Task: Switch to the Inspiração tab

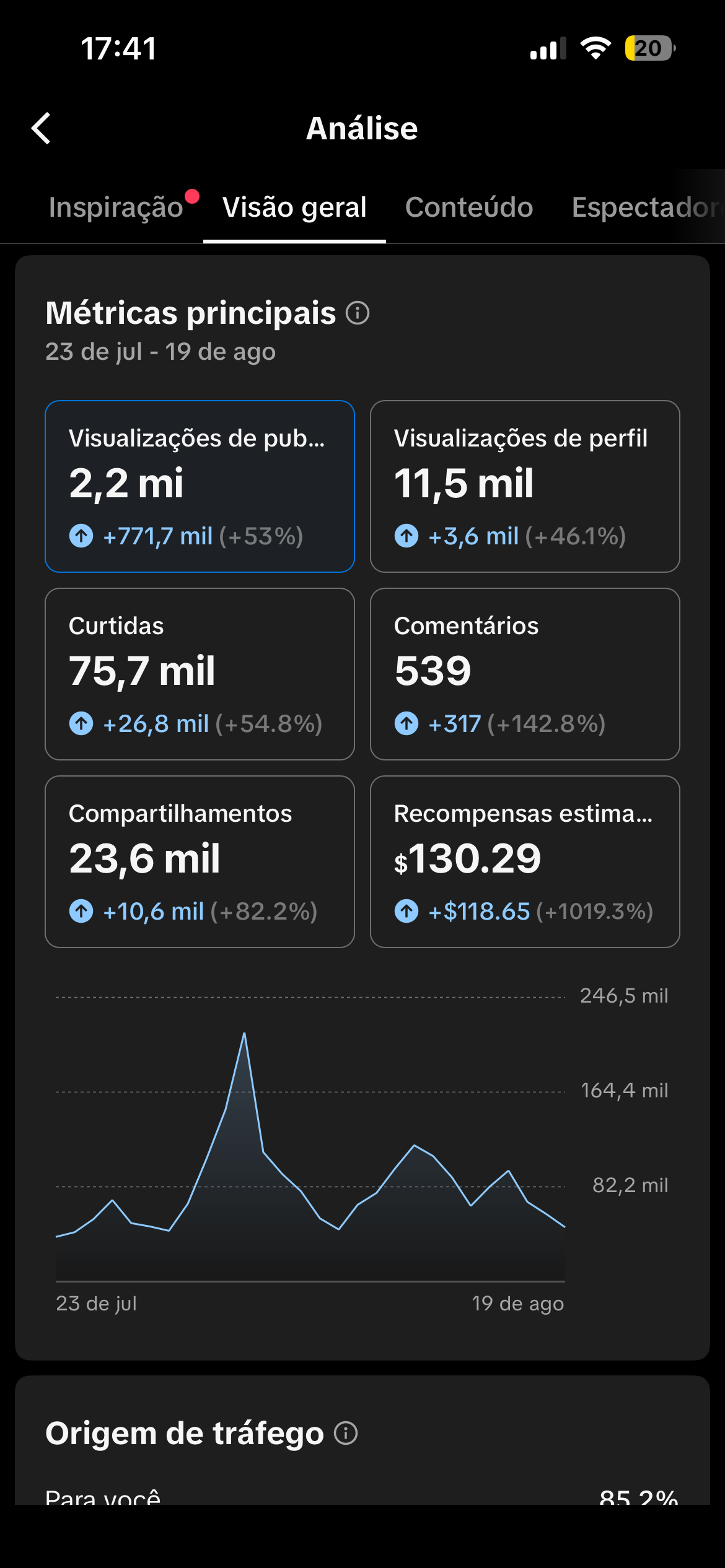Action: [116, 207]
